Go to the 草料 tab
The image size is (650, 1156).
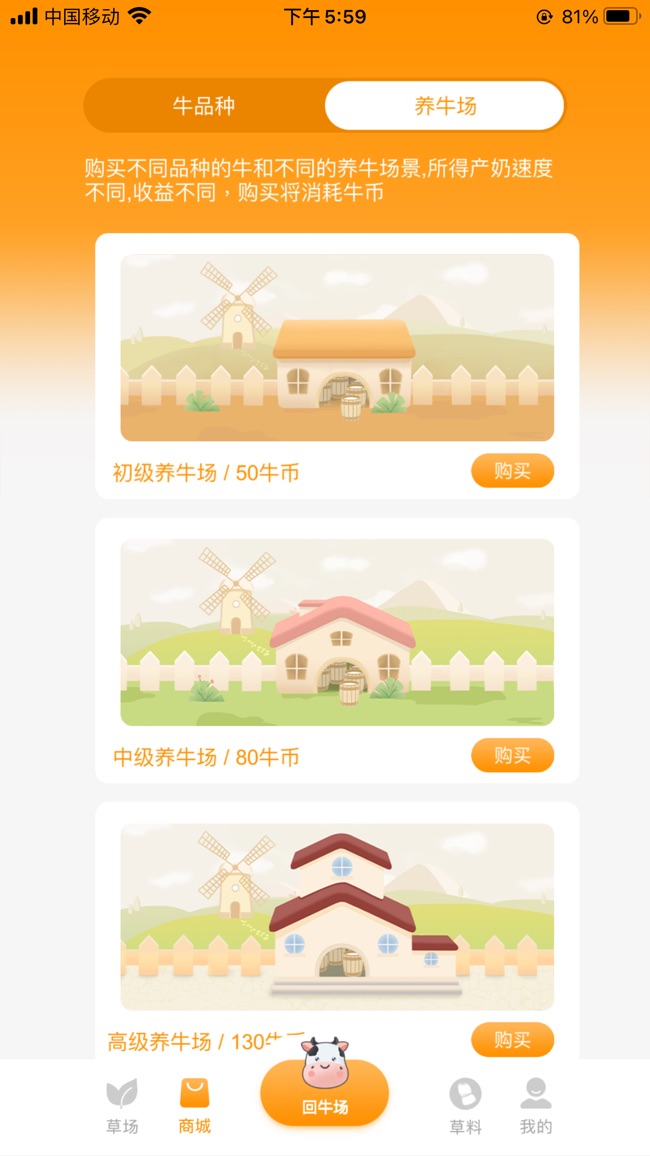pyautogui.click(x=465, y=1106)
